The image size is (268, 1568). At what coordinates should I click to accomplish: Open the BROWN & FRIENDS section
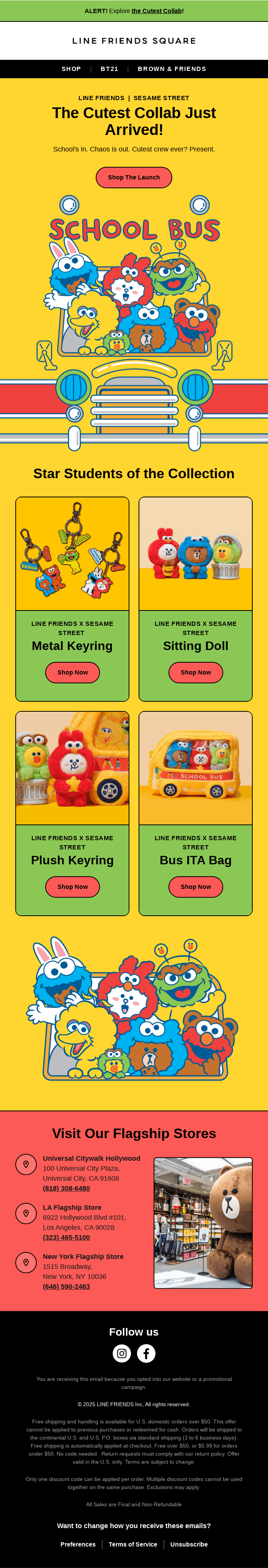coord(172,69)
